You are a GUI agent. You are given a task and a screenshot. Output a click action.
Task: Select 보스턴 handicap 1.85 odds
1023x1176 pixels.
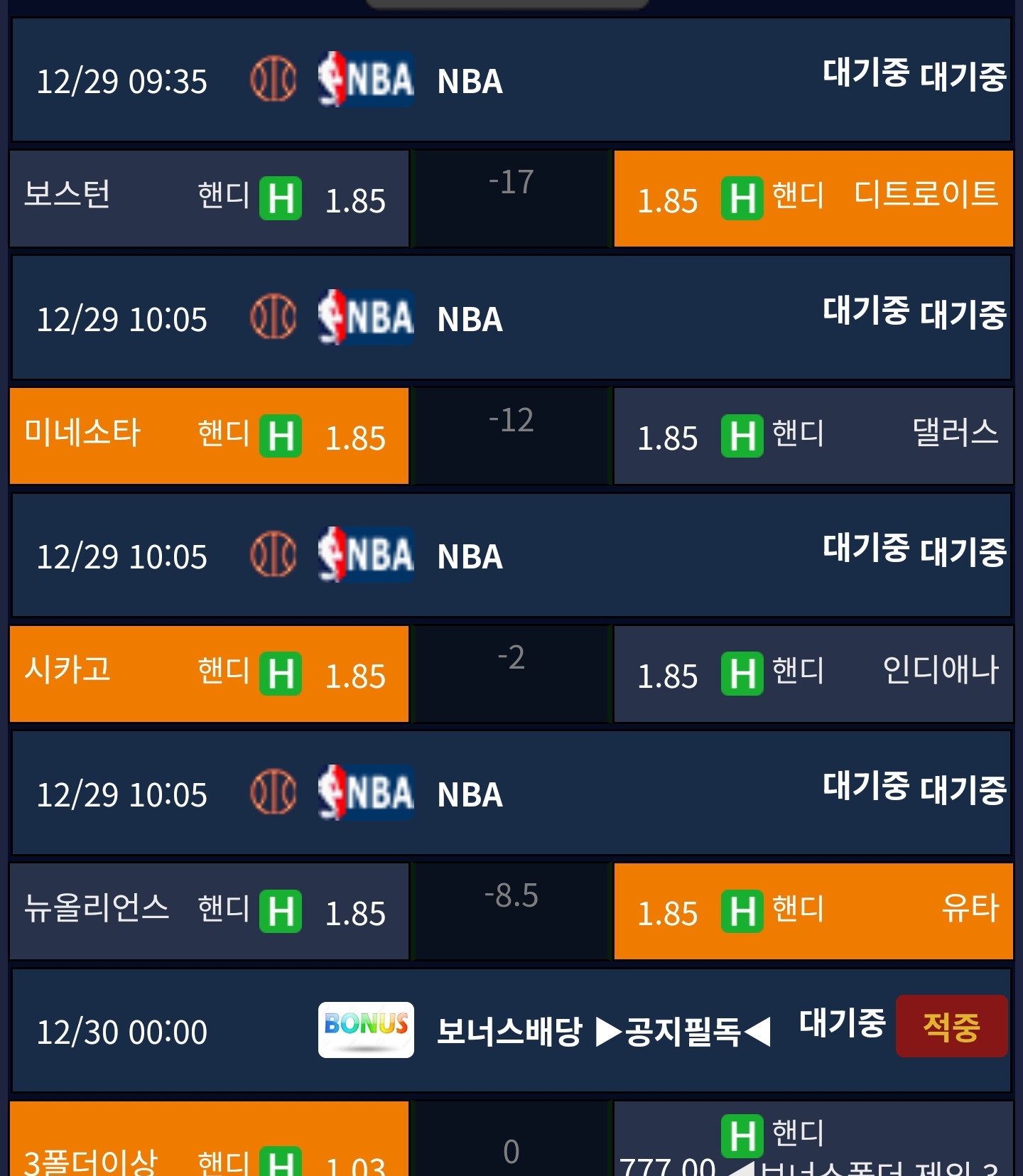(x=209, y=198)
